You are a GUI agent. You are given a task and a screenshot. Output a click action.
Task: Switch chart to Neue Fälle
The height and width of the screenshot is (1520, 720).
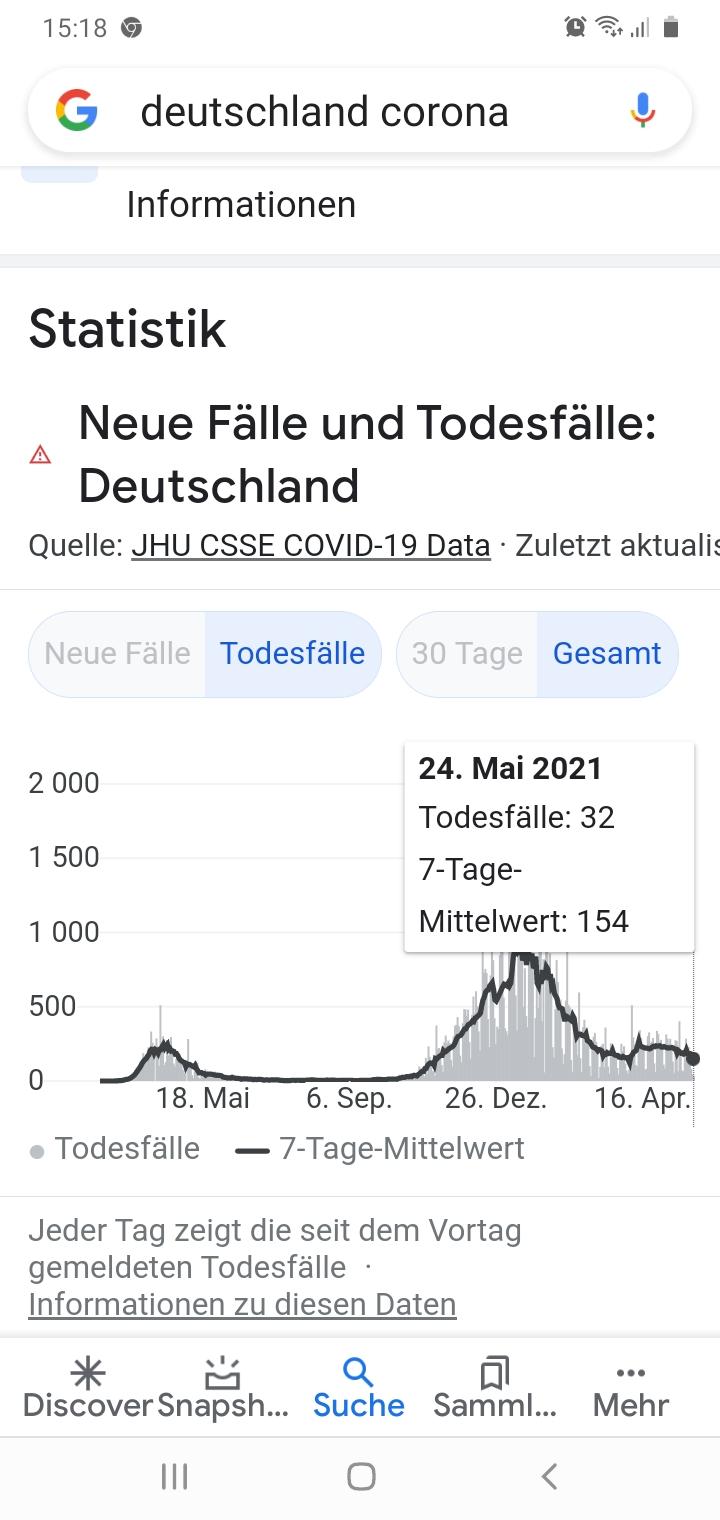click(117, 653)
